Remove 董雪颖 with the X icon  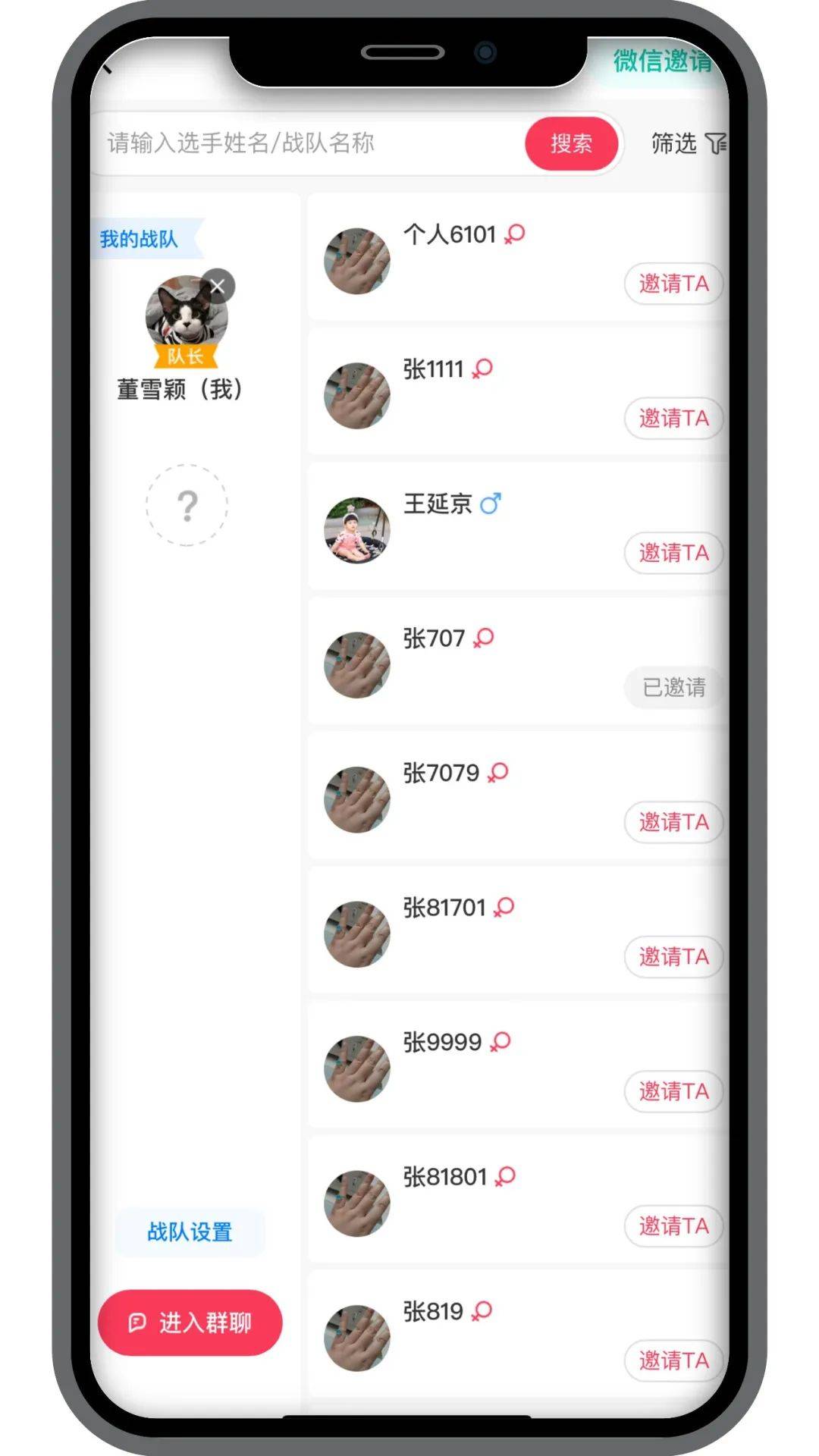(218, 287)
